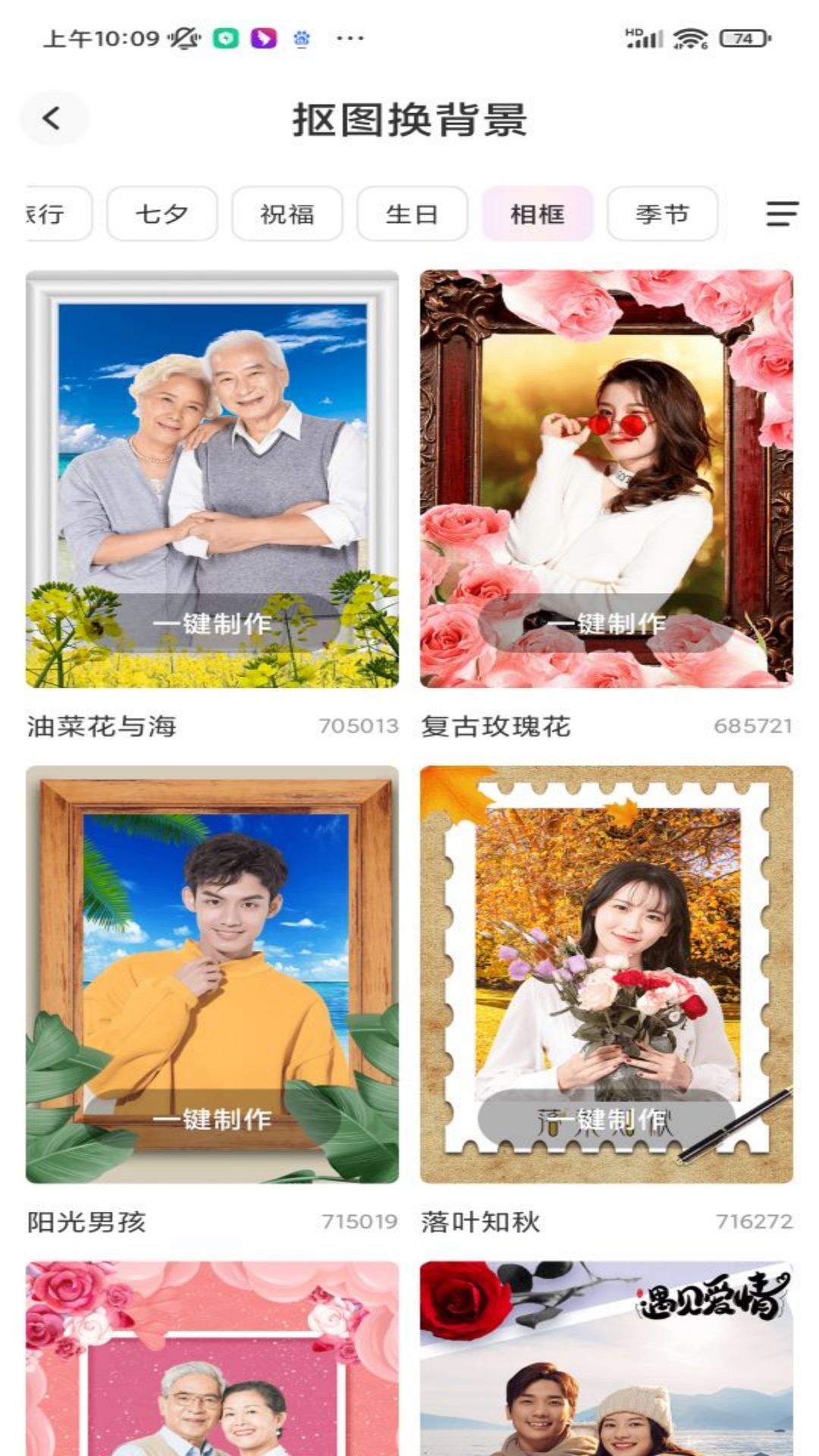The width and height of the screenshot is (819, 1456).
Task: Open the 复古玫瑰花 frame template
Action: coord(606,440)
